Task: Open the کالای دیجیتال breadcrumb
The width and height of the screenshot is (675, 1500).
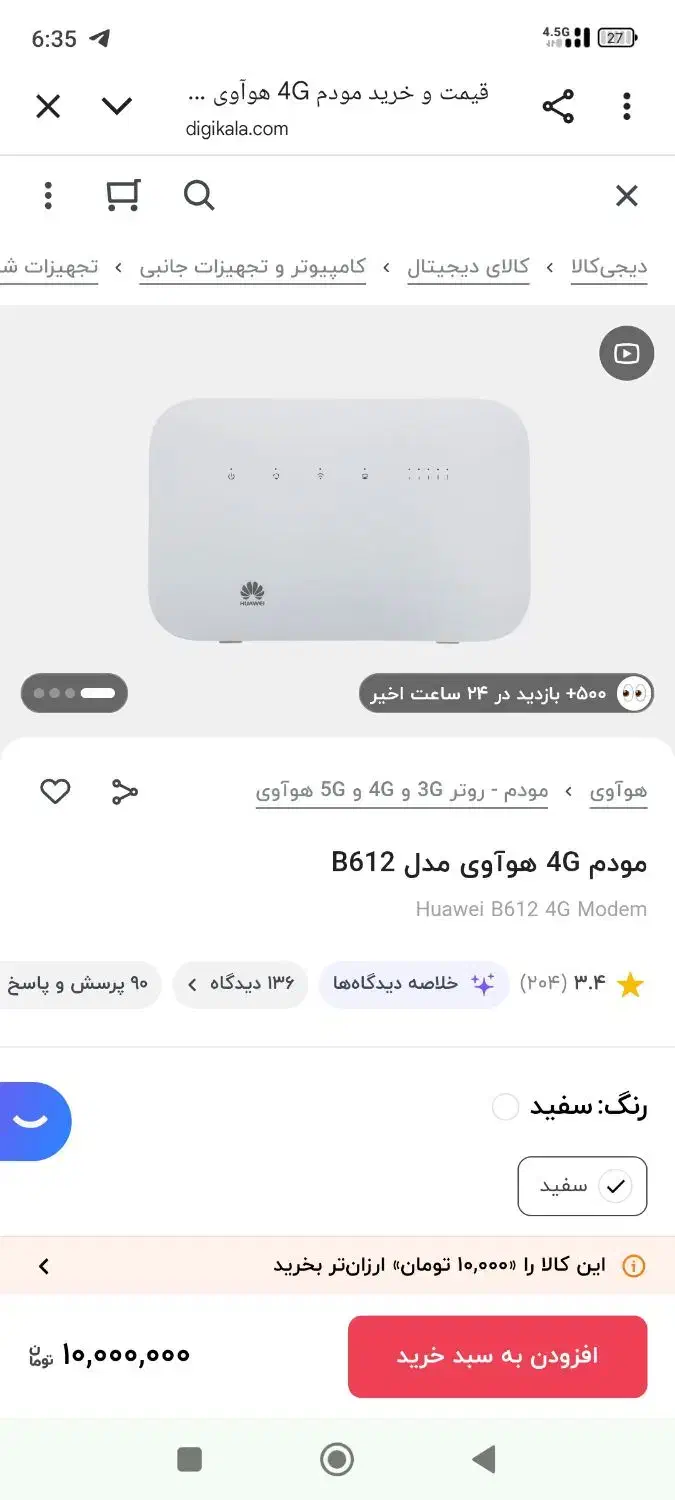Action: click(x=468, y=268)
